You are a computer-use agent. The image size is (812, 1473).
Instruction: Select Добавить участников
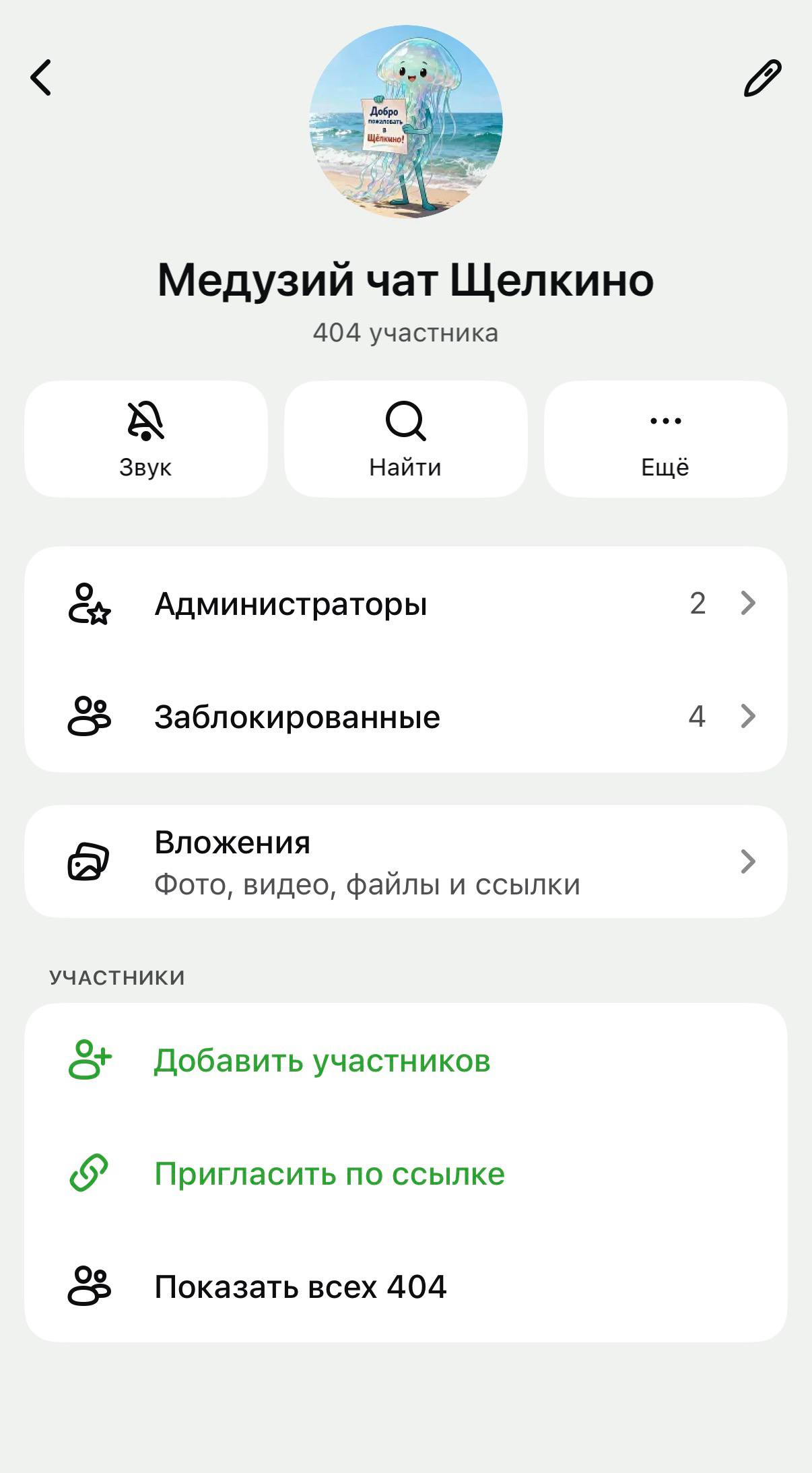(x=322, y=1061)
